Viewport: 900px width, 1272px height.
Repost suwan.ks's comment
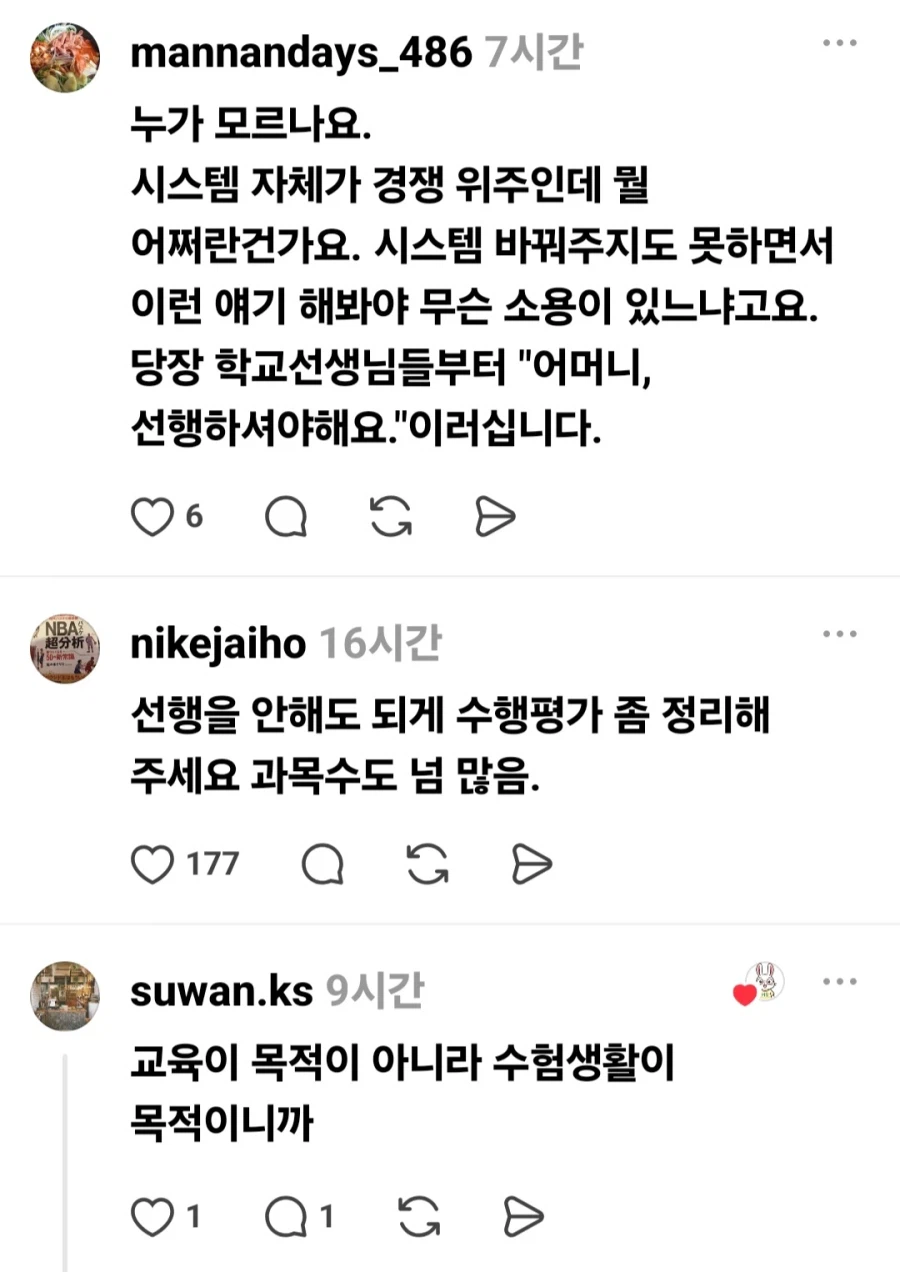pyautogui.click(x=419, y=1217)
